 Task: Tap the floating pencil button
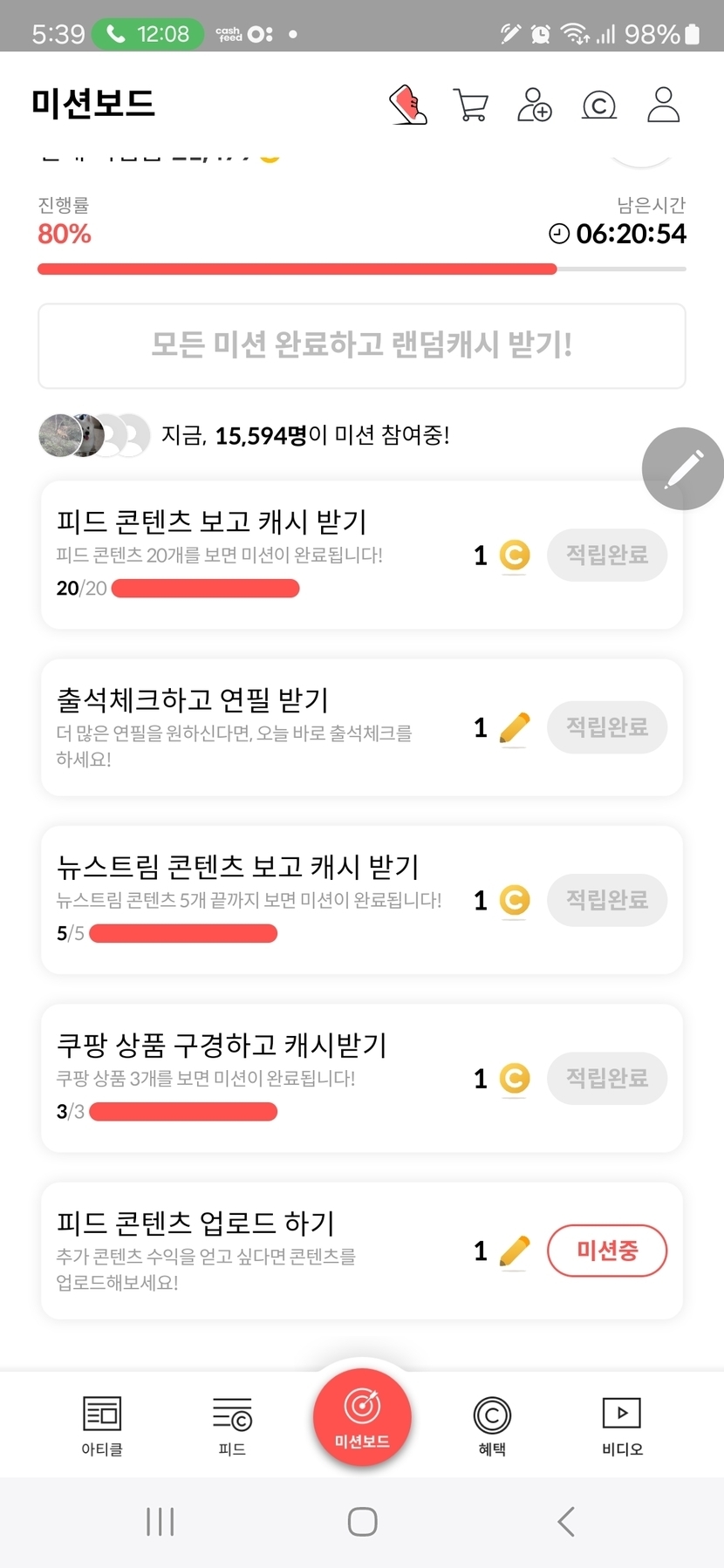(x=683, y=468)
